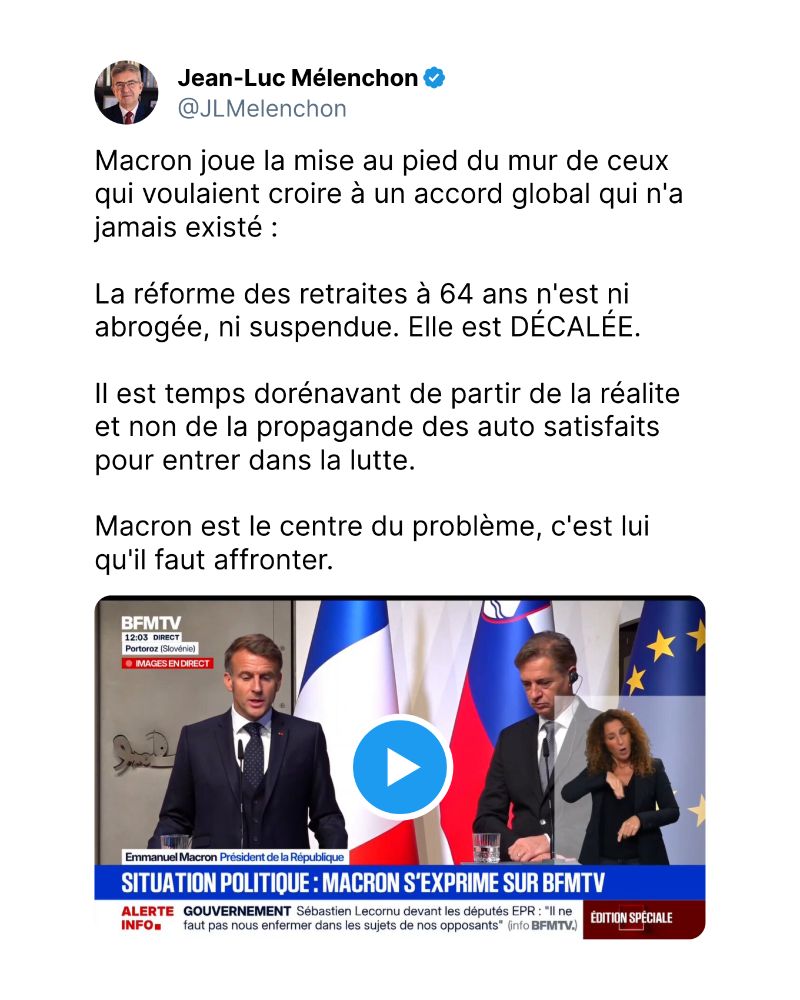Click the Emmanuel Macron nameplate banner
This screenshot has height=1000, width=800.
click(x=233, y=856)
